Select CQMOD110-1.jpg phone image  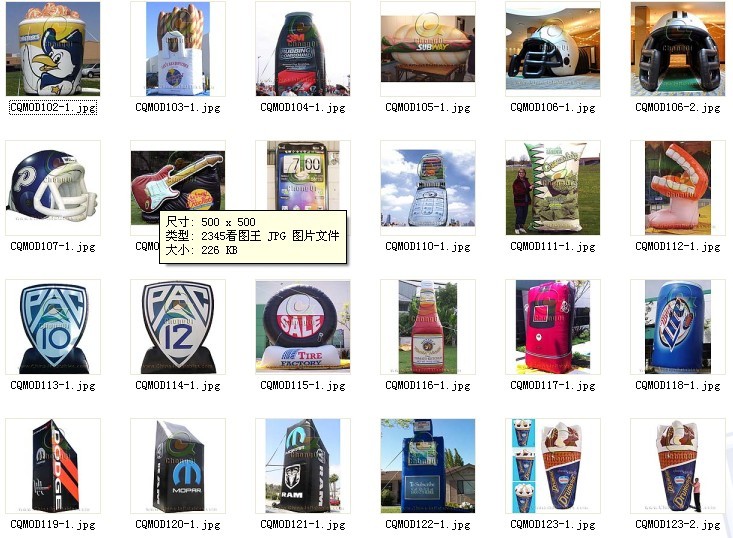pos(428,188)
